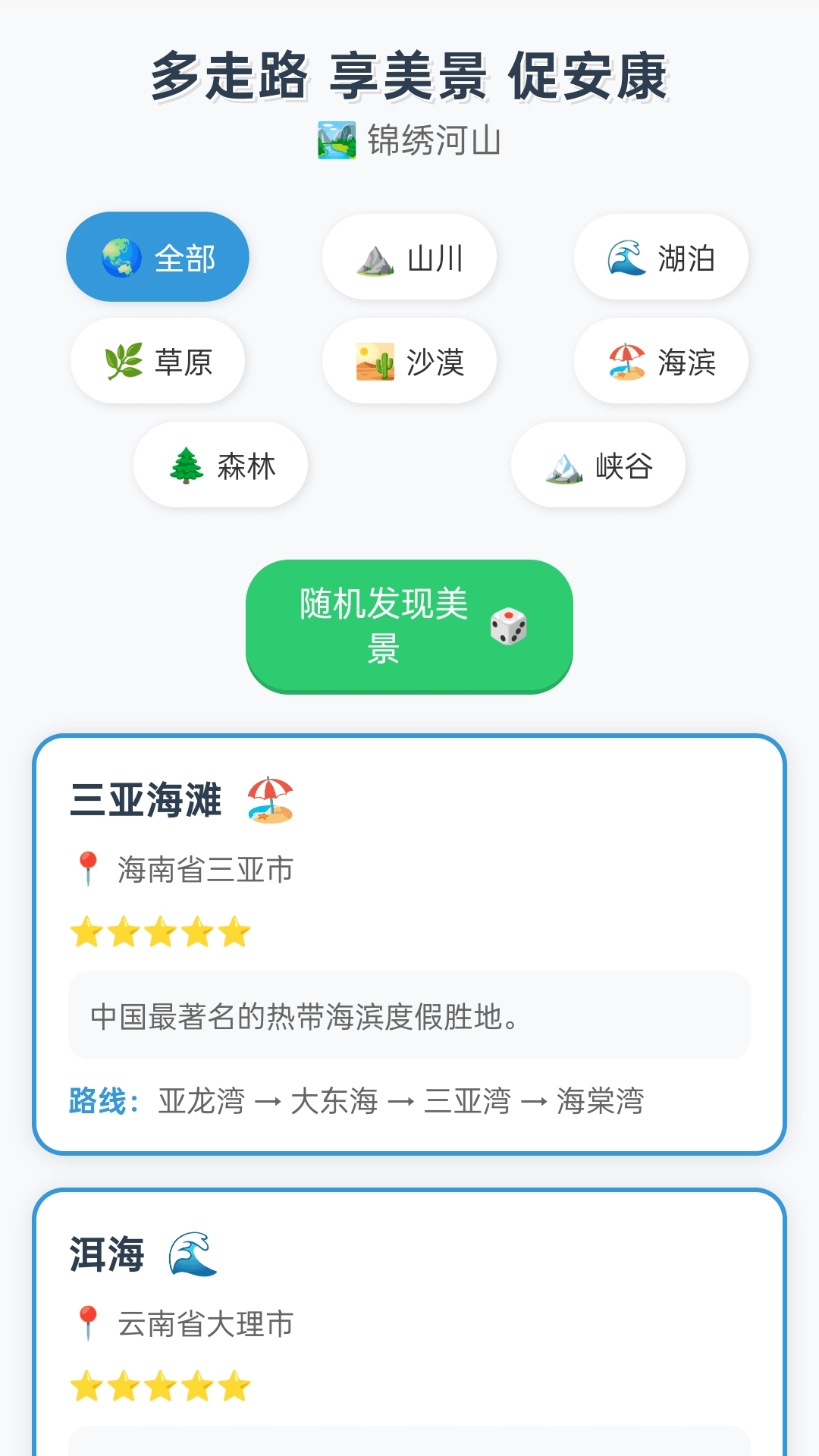Toggle the 沙漠 filter chip

click(409, 361)
